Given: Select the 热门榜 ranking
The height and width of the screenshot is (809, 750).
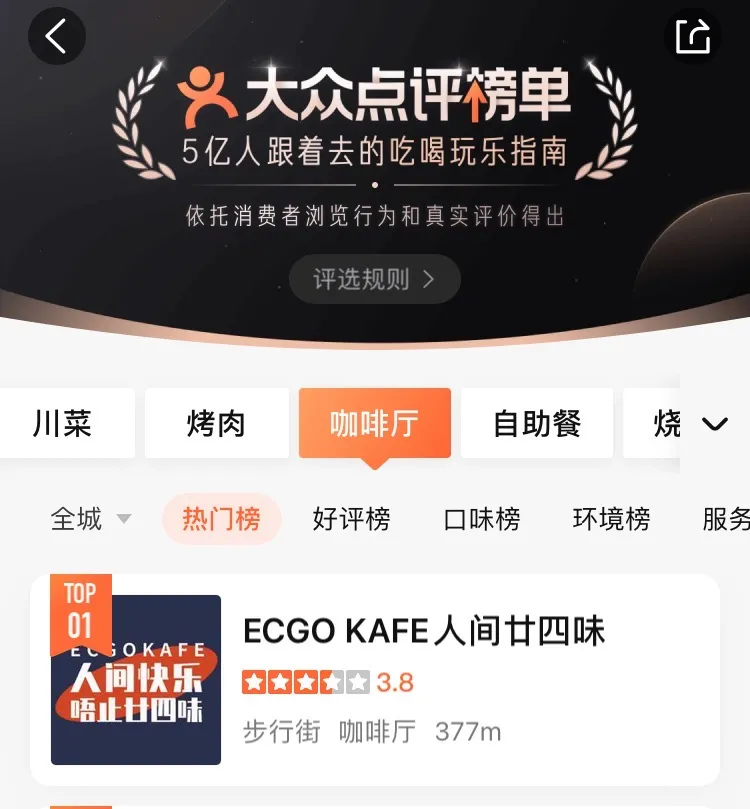Looking at the screenshot, I should [221, 519].
